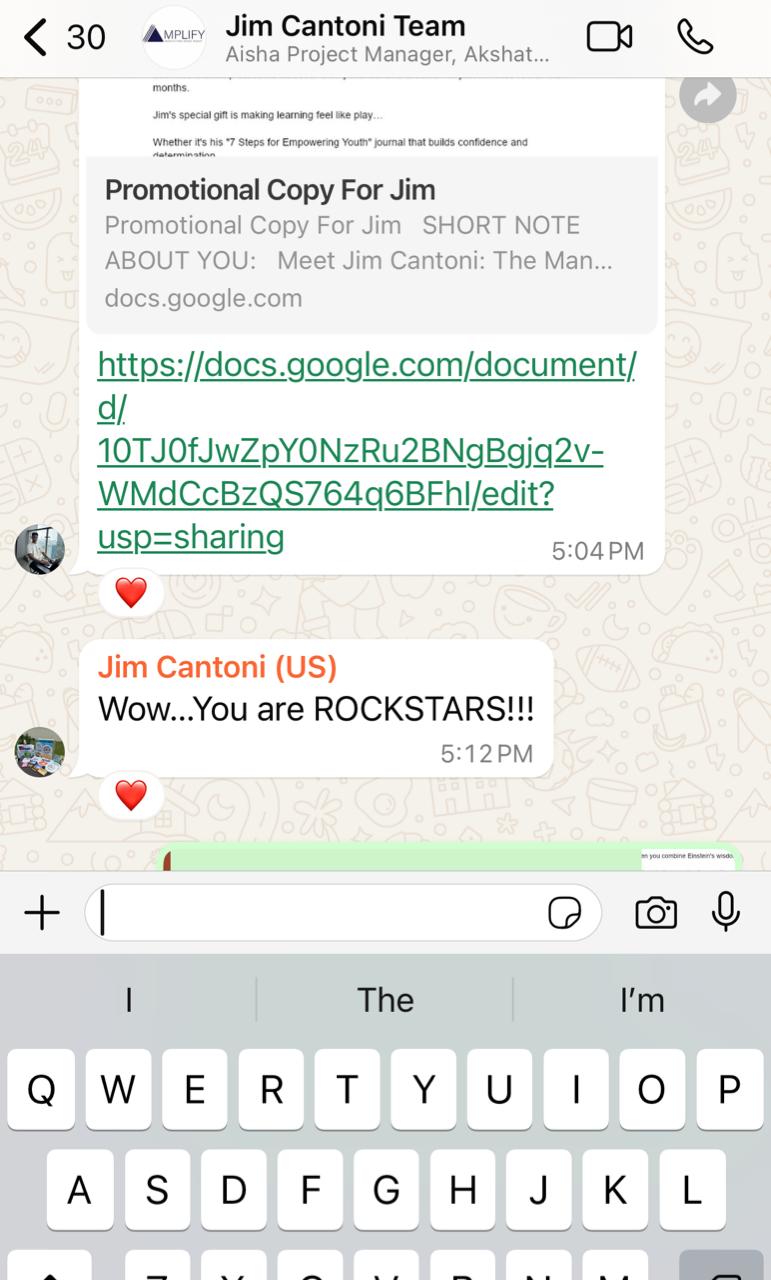The height and width of the screenshot is (1280, 771).
Task: View heart reaction under the document link message
Action: pyautogui.click(x=131, y=593)
